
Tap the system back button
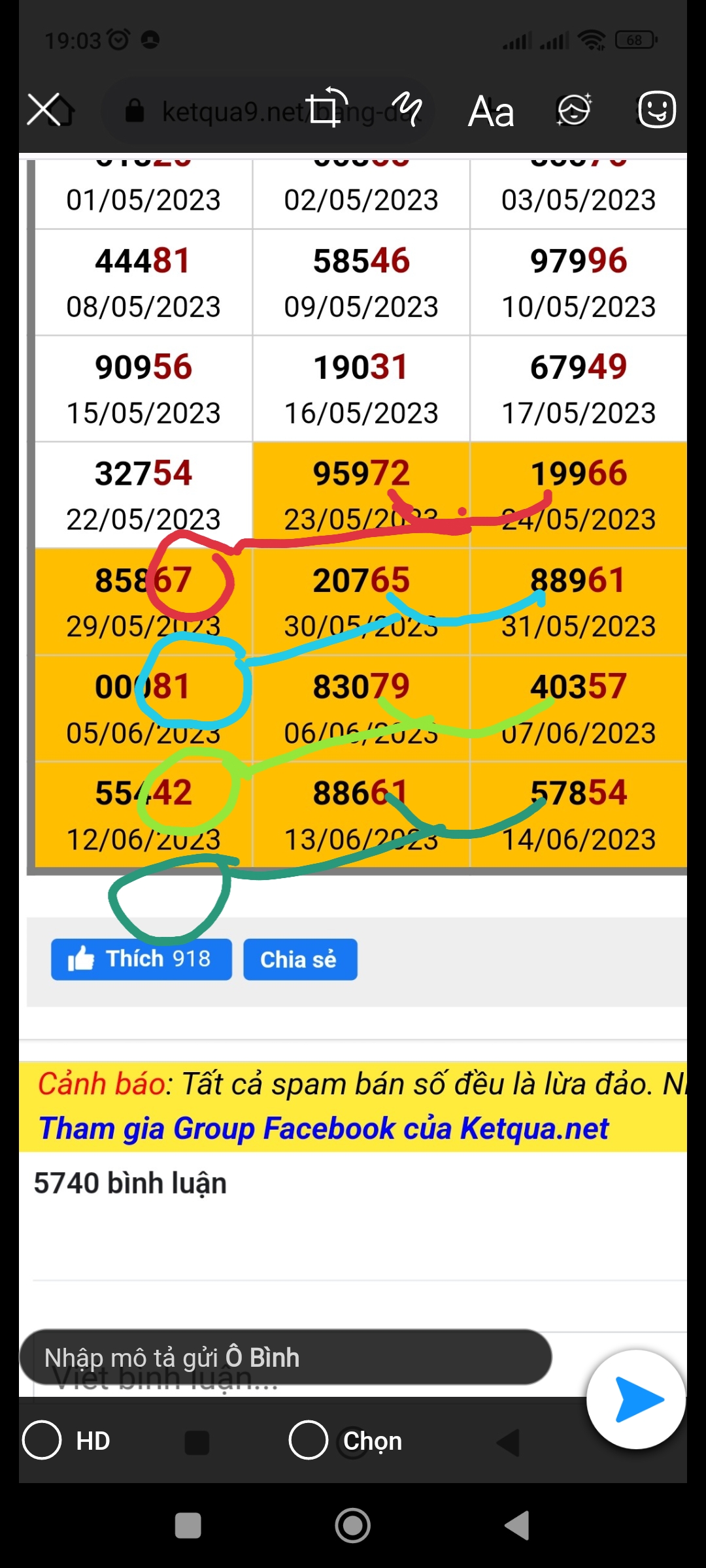(517, 1526)
